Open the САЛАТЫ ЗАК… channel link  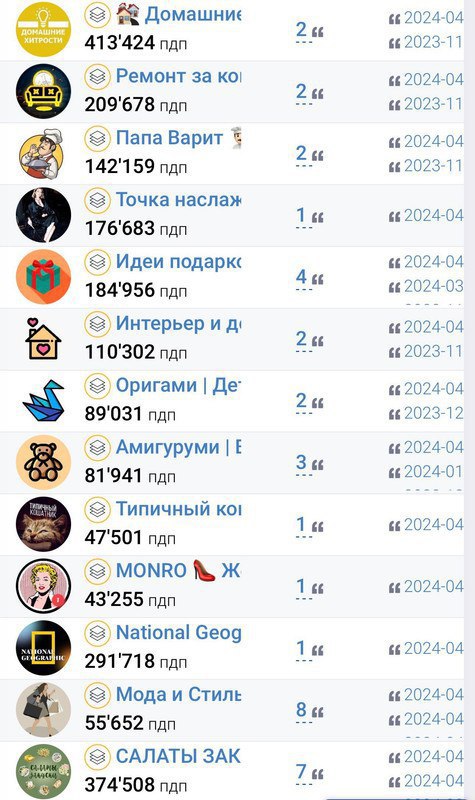click(179, 756)
